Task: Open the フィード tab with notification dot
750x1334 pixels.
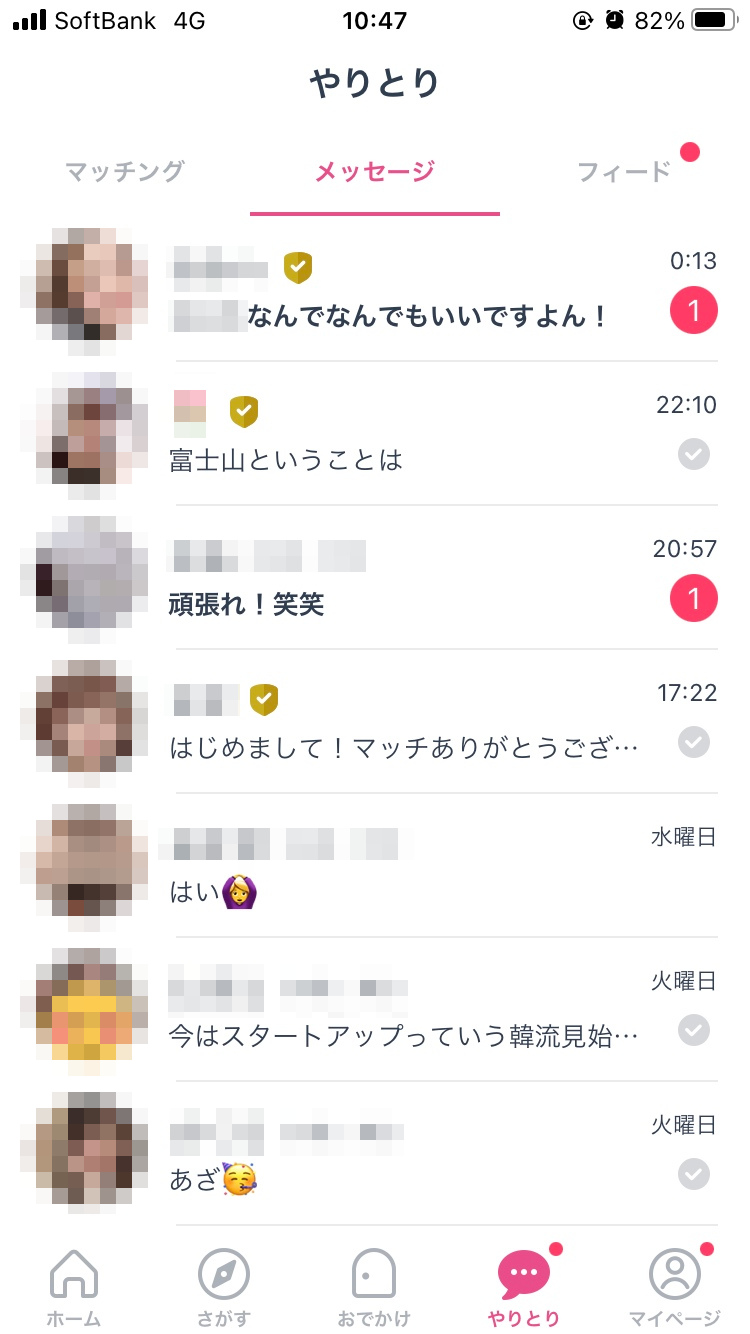Action: pos(624,172)
